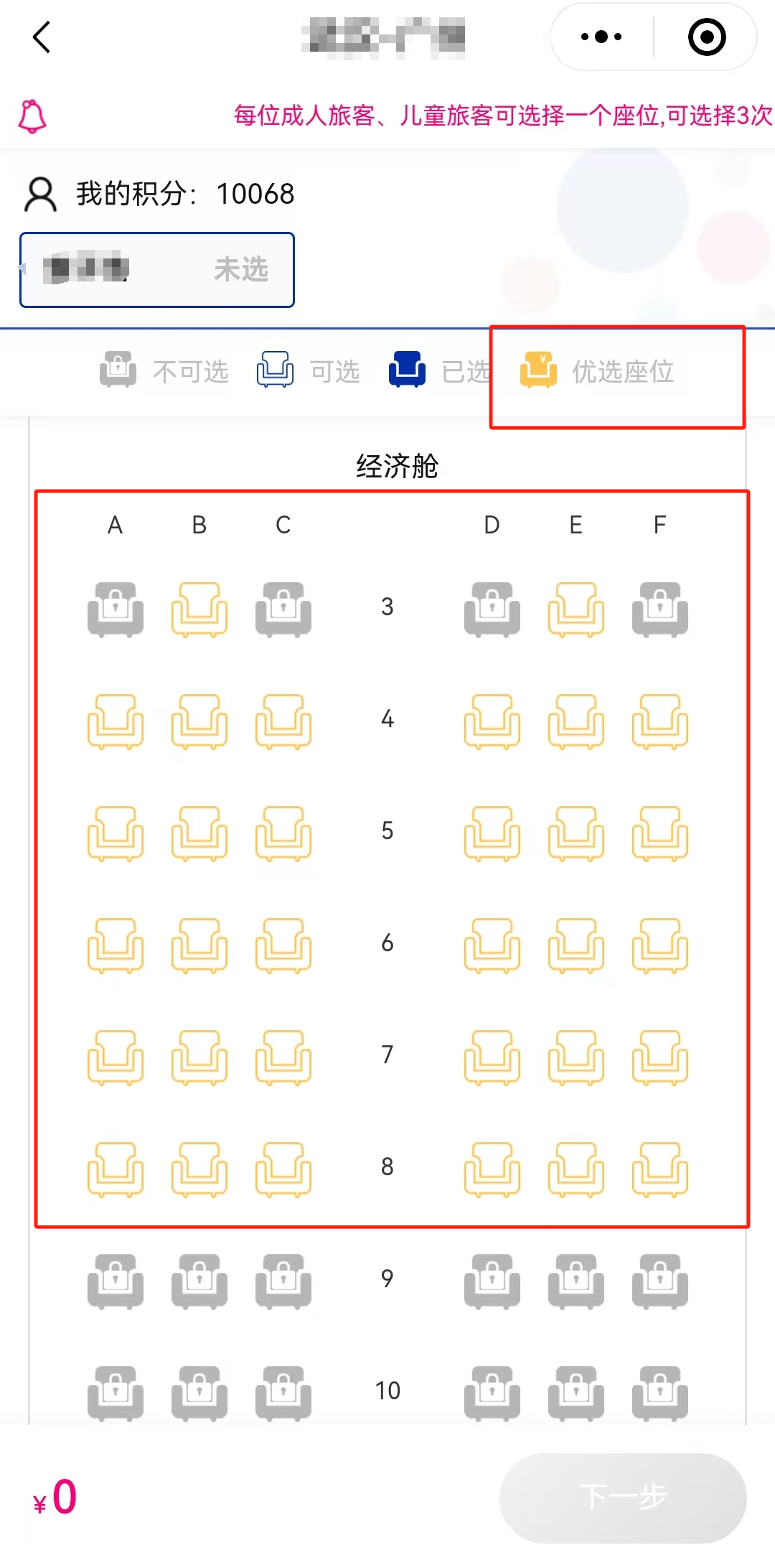The height and width of the screenshot is (1568, 775).
Task: Close the mini program with the circle button
Action: click(x=707, y=37)
